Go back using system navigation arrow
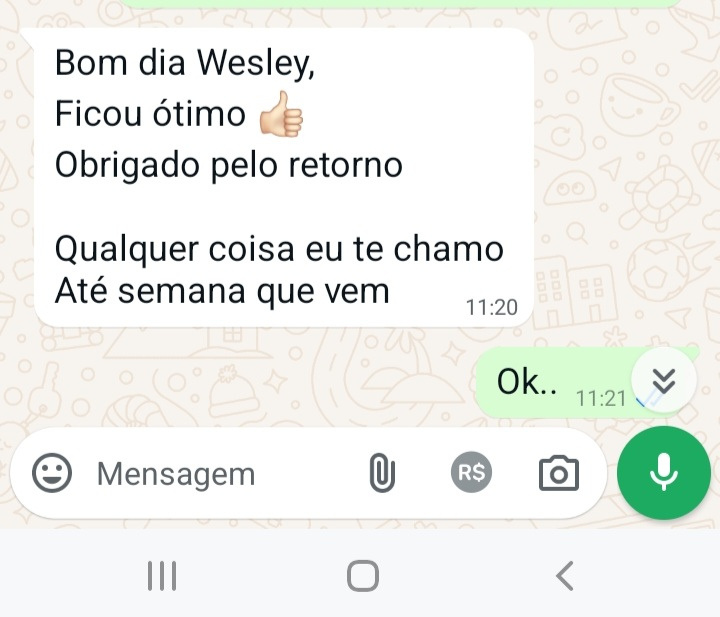 [x=565, y=575]
